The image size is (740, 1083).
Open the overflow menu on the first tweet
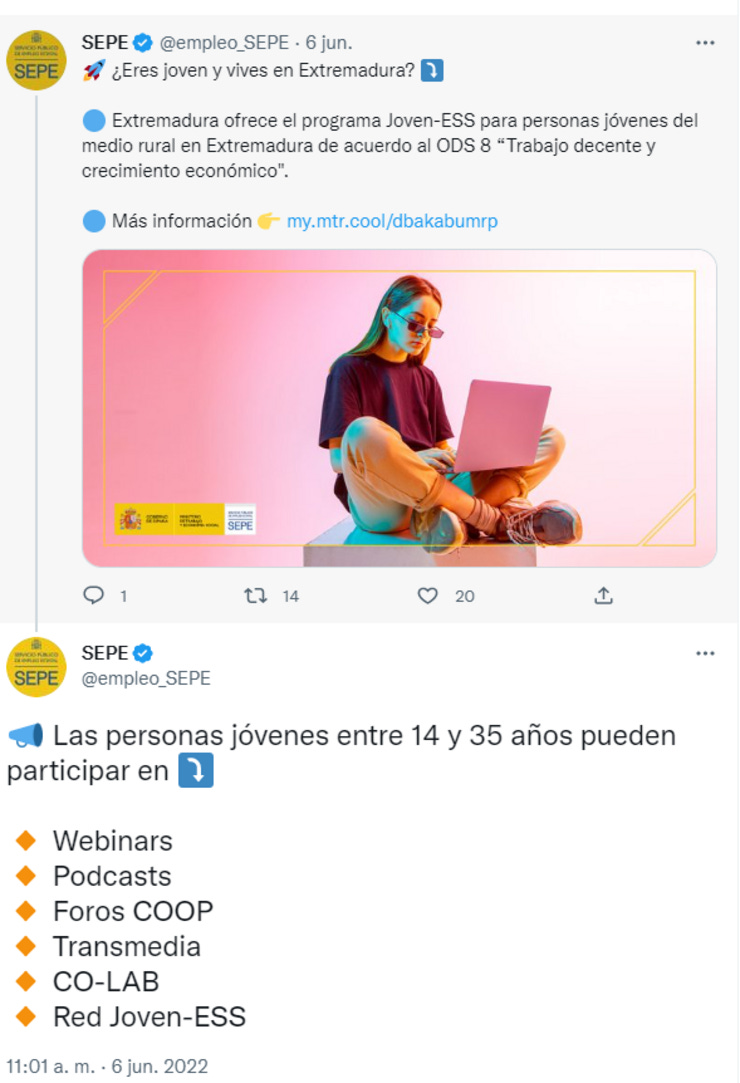(x=705, y=43)
